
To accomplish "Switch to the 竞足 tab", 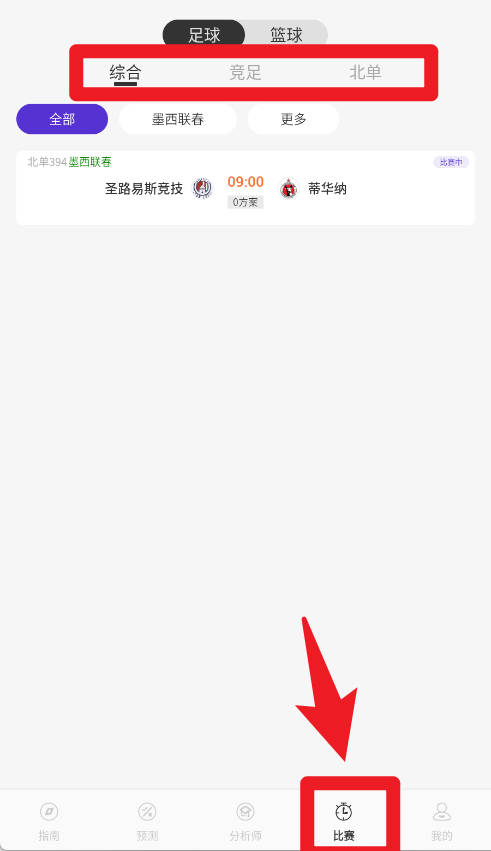I will pyautogui.click(x=245, y=72).
